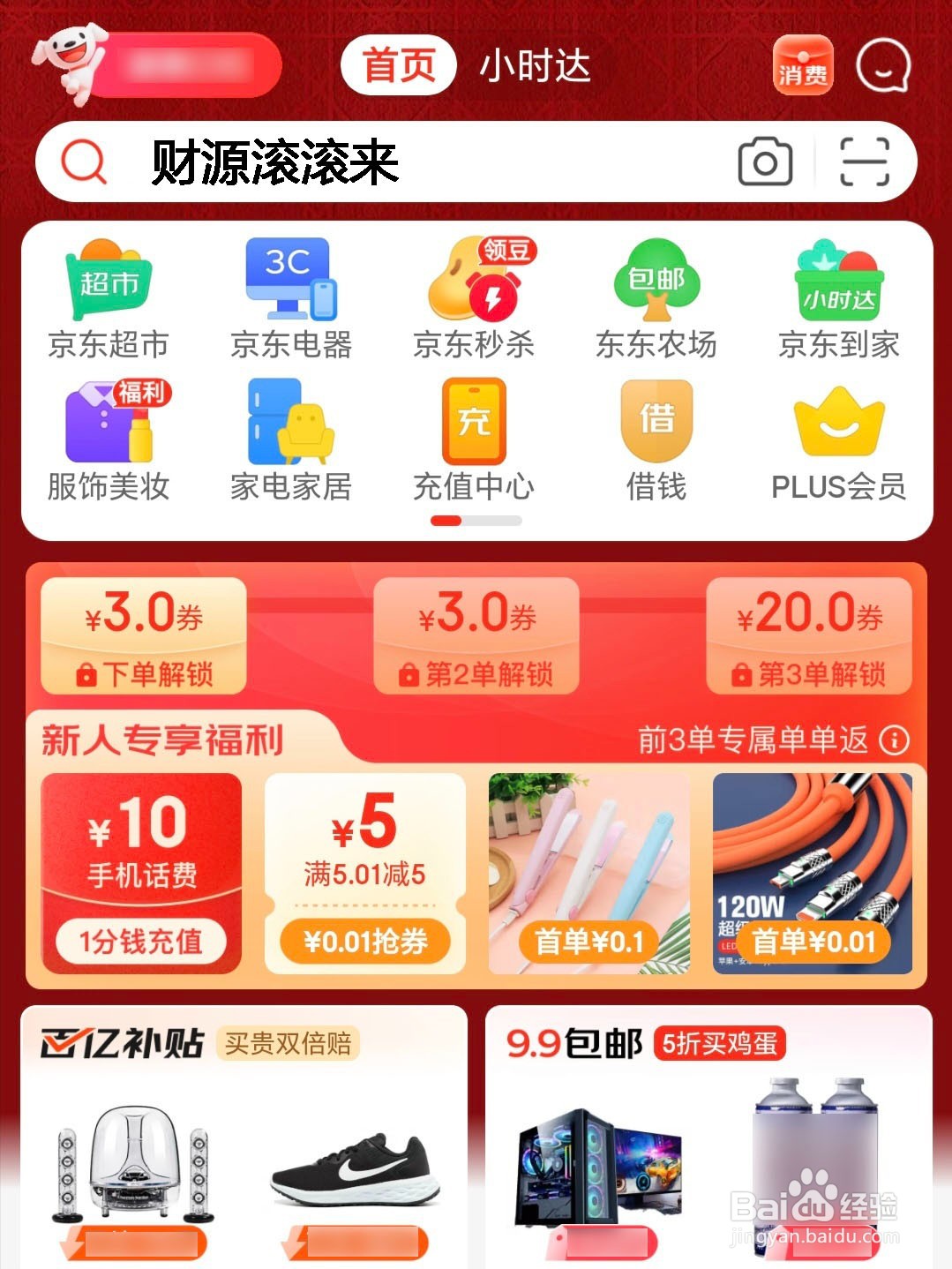Open the camera image search
The height and width of the screenshot is (1269, 952).
point(764,162)
